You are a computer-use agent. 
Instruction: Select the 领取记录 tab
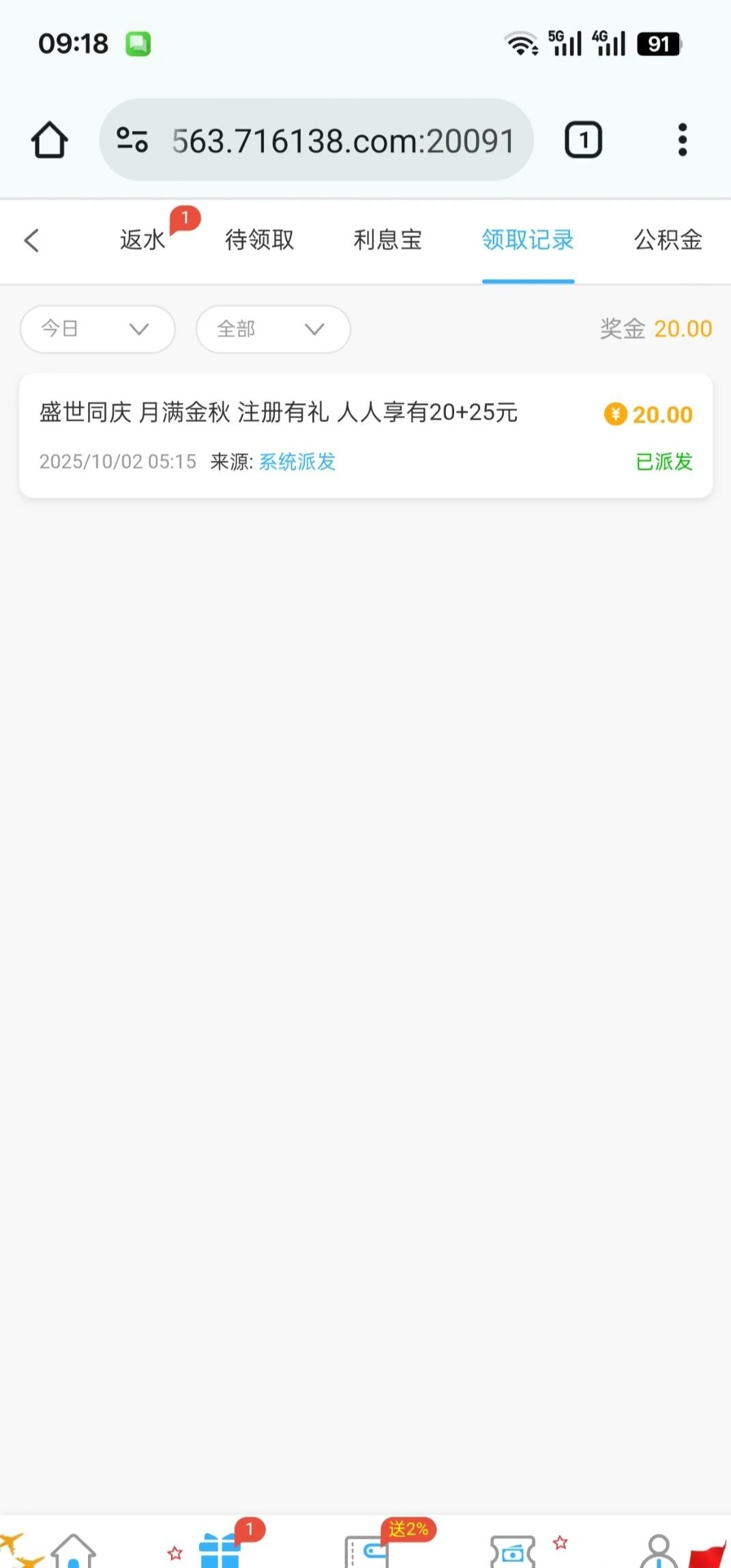(x=528, y=240)
